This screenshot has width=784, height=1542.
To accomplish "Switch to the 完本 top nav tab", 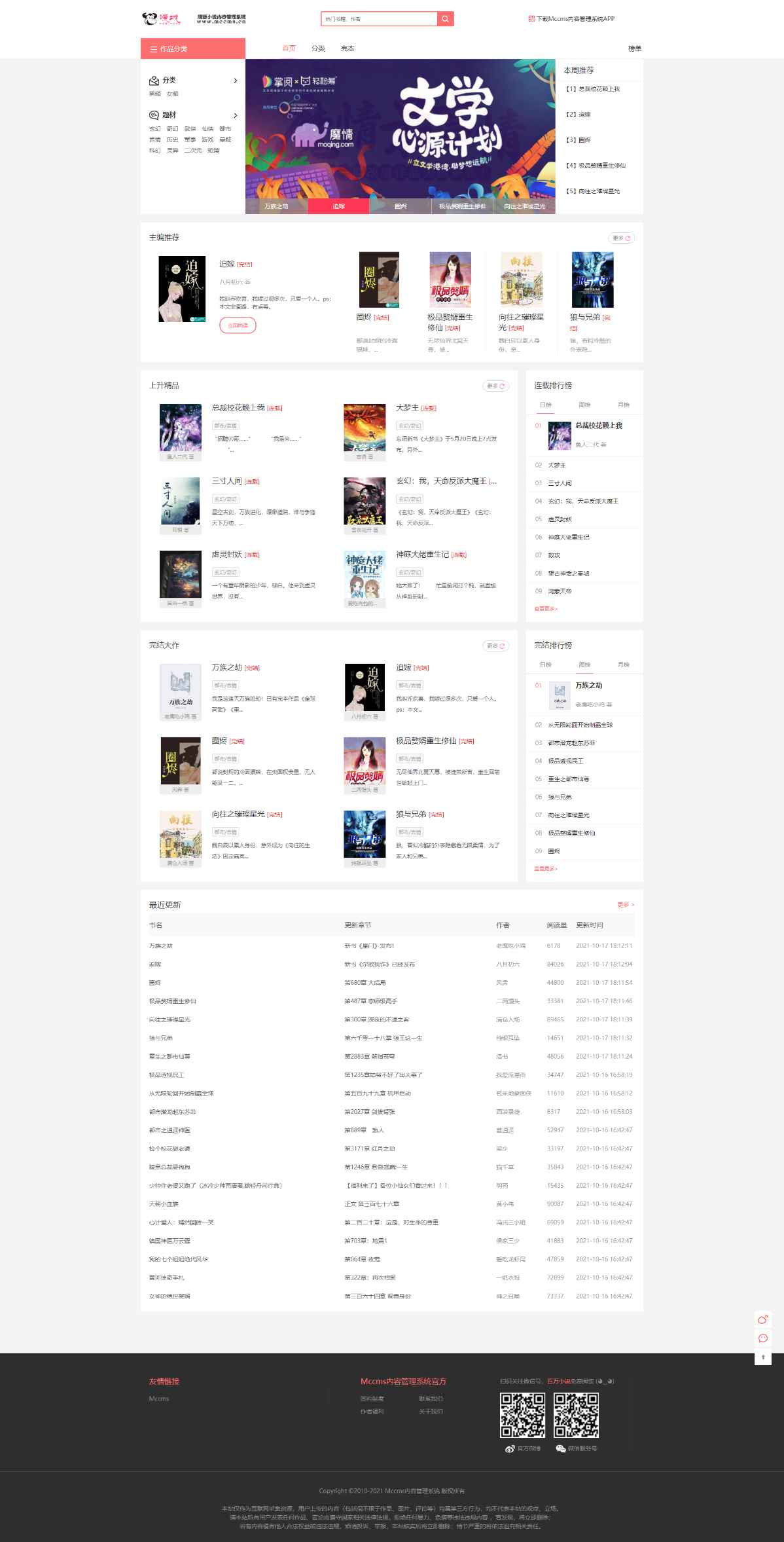I will point(347,48).
